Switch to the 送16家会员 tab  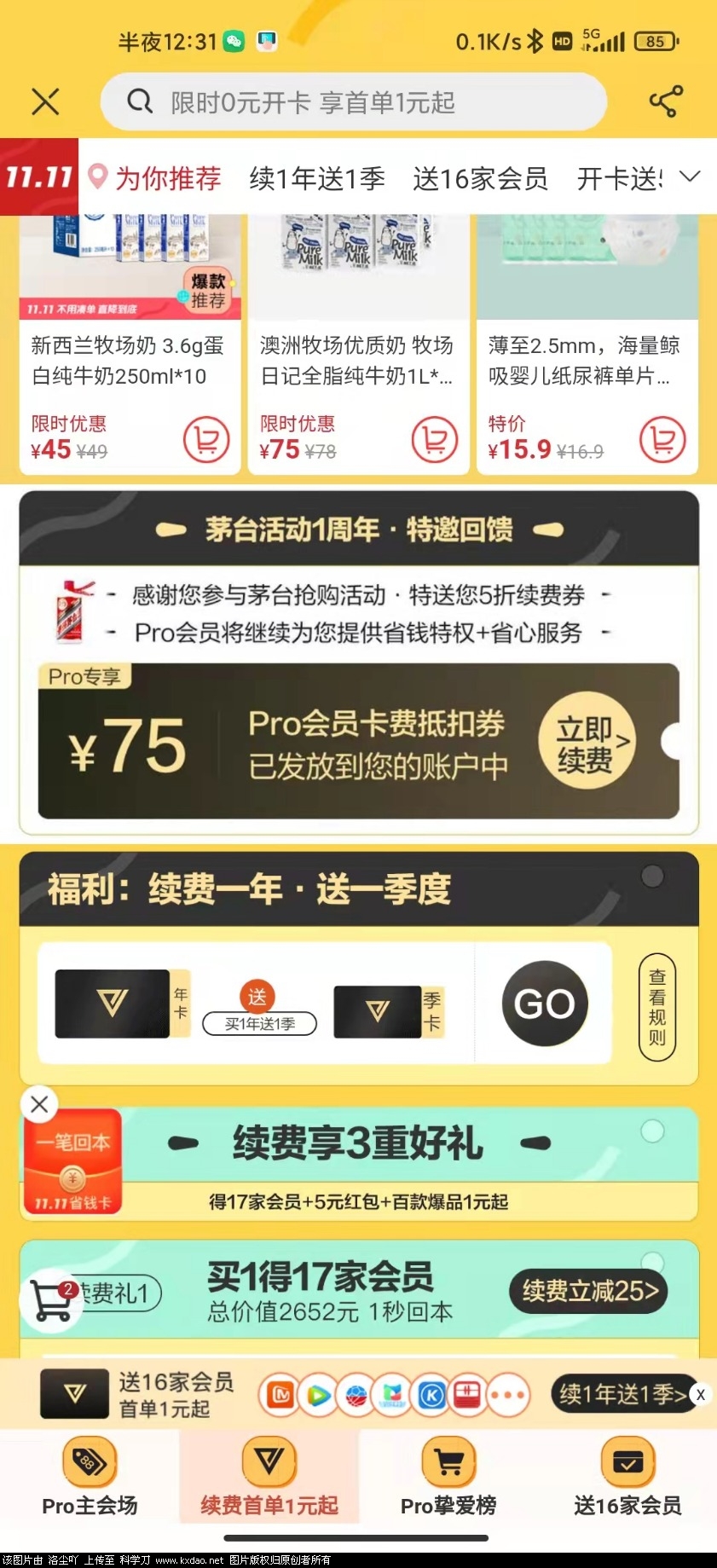480,178
